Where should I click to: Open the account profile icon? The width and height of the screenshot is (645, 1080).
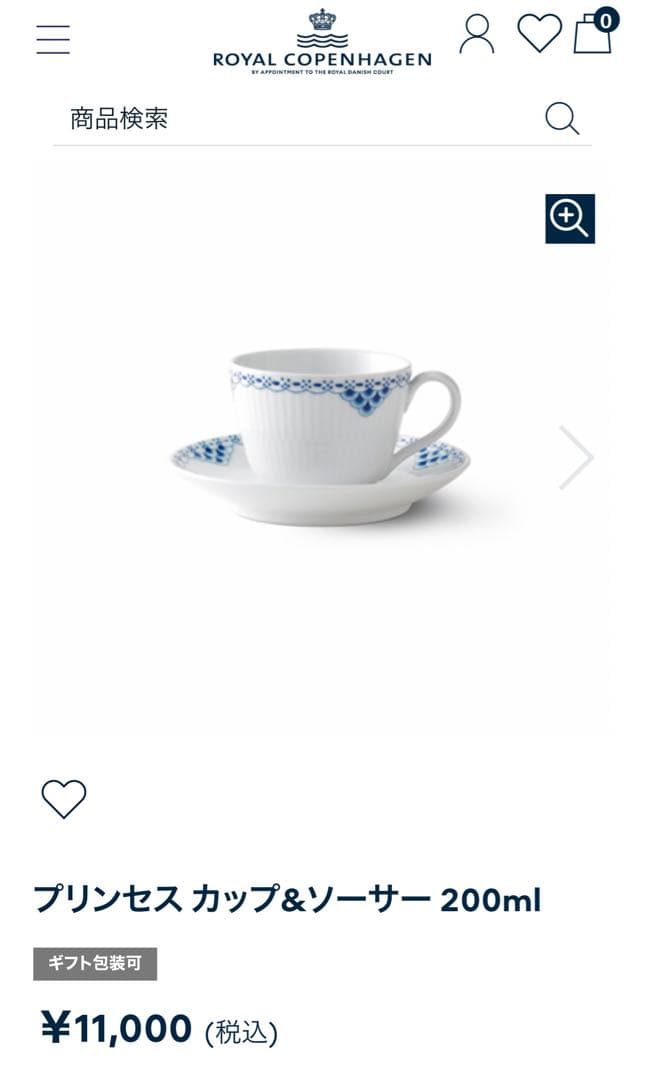[477, 34]
